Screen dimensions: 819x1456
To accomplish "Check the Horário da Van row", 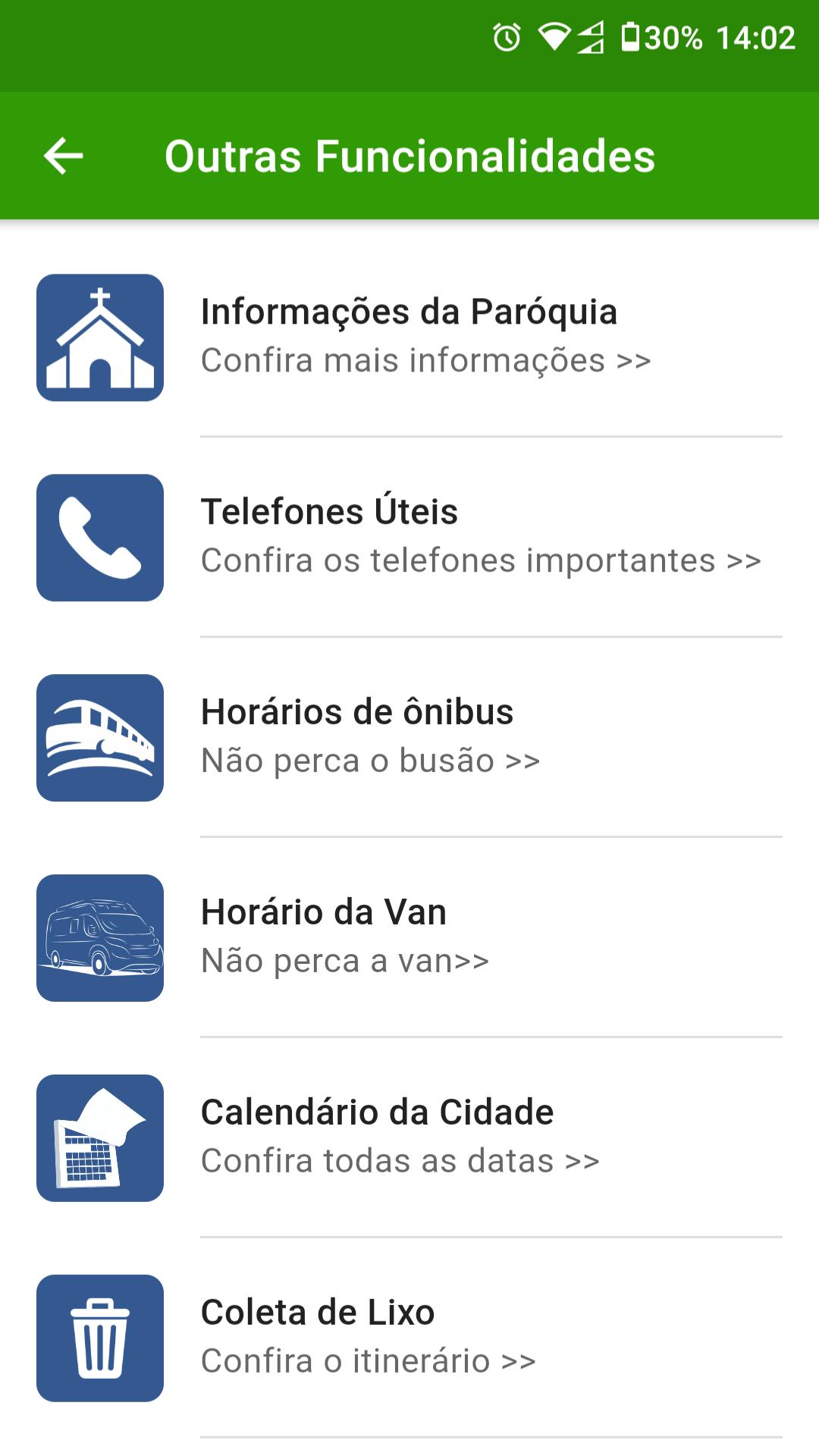I will tap(409, 938).
